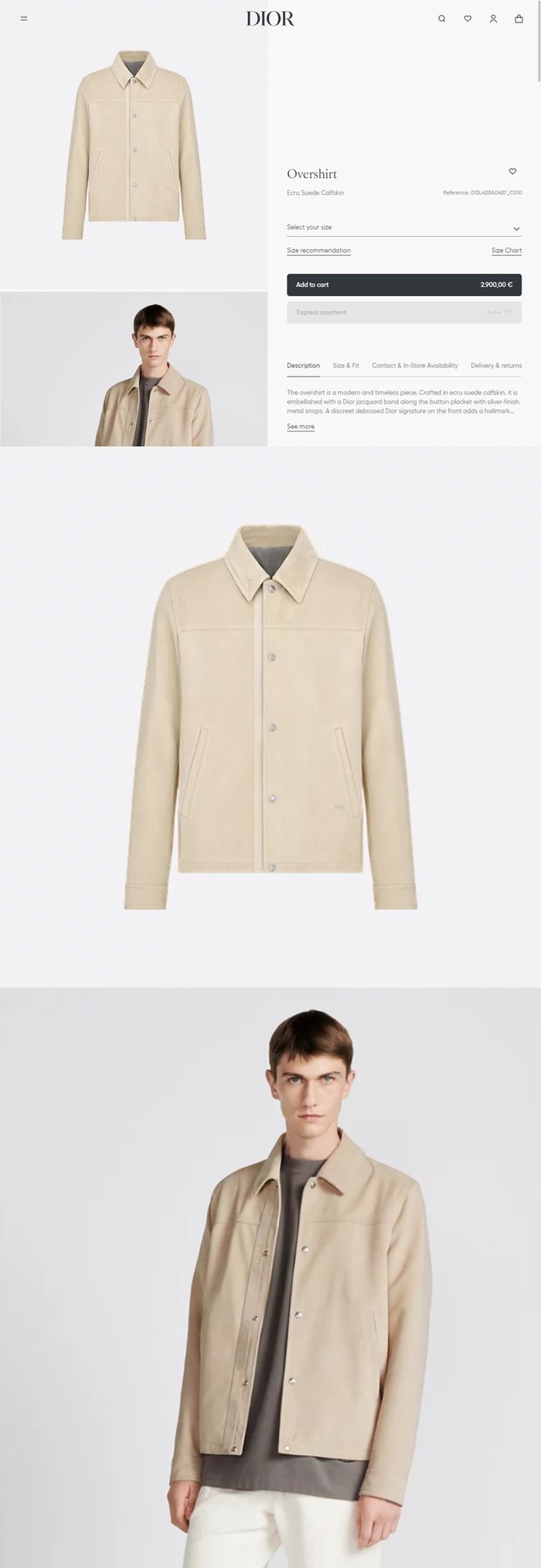Expand the Select your size dropdown
This screenshot has width=541, height=1568.
click(403, 228)
